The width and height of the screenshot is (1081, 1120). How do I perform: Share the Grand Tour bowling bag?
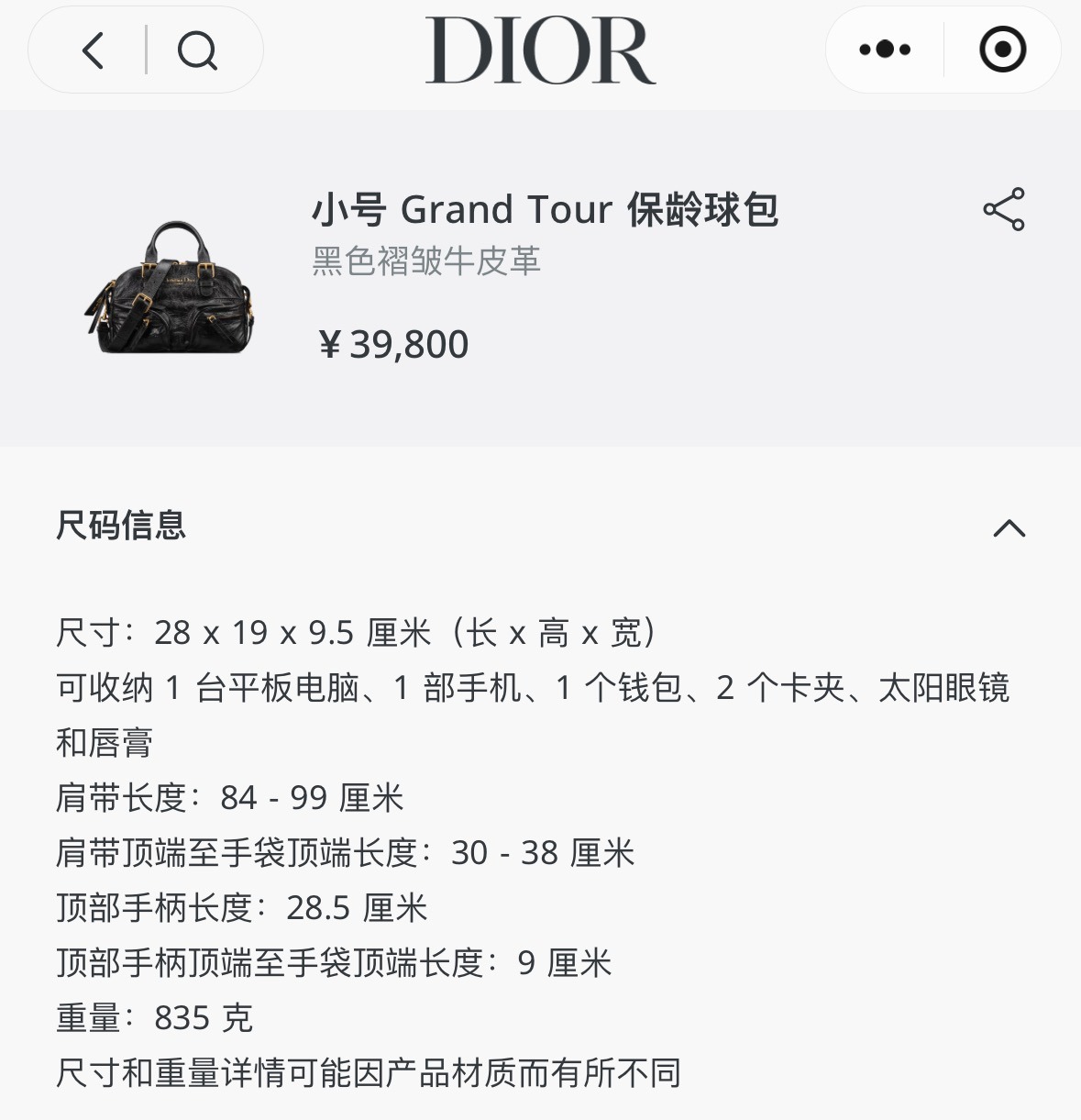coord(1004,210)
